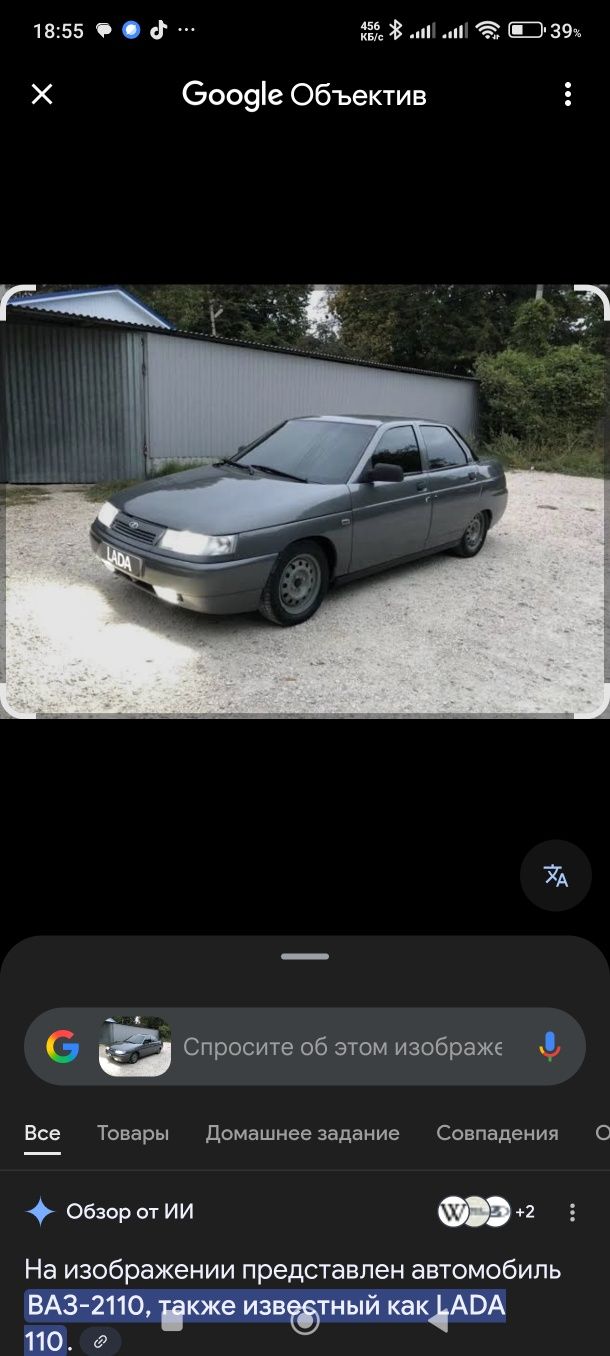Open the link icon after LADA 110
610x1356 pixels.
click(100, 1341)
